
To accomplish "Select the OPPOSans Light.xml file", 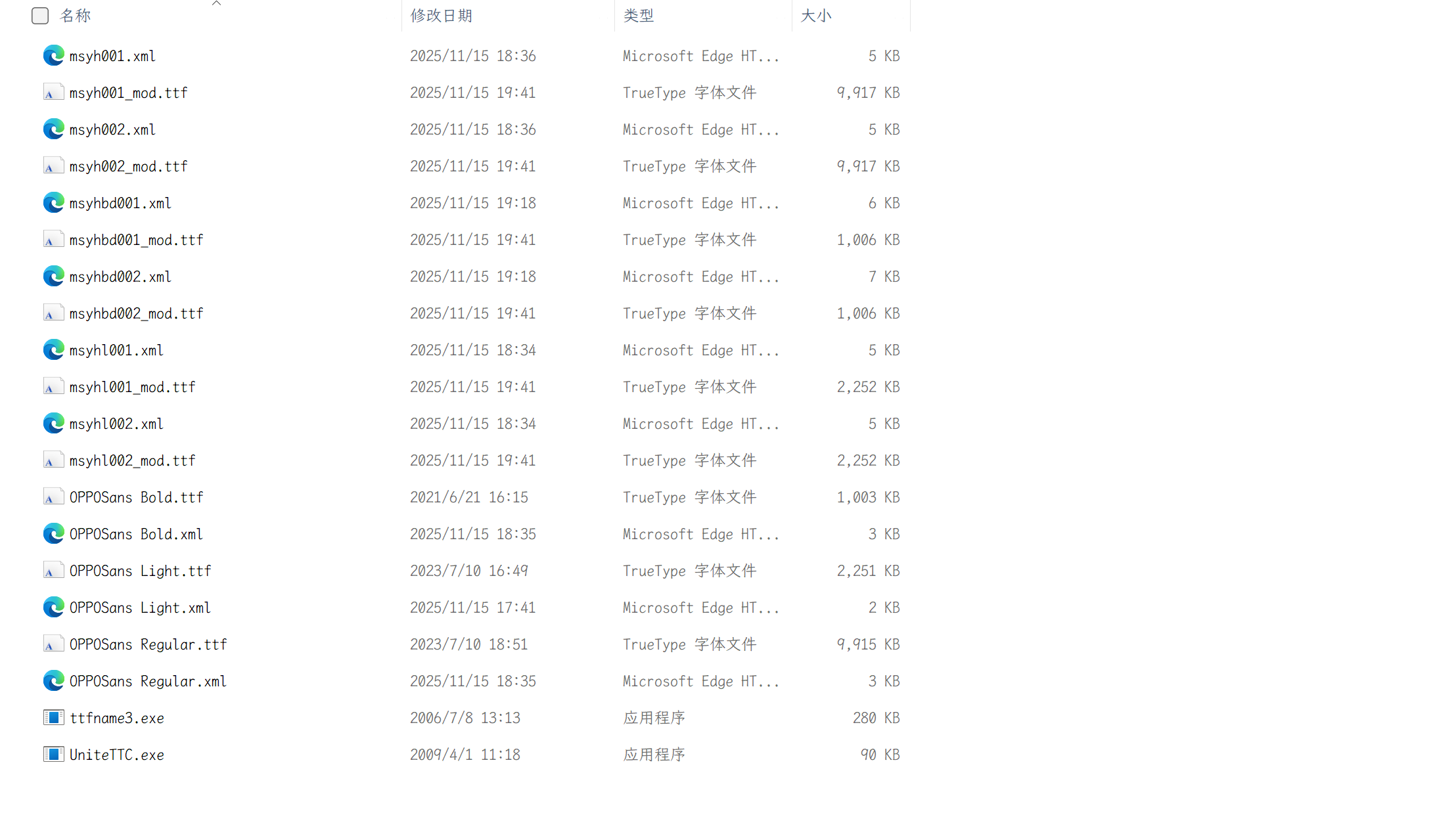I will click(140, 608).
